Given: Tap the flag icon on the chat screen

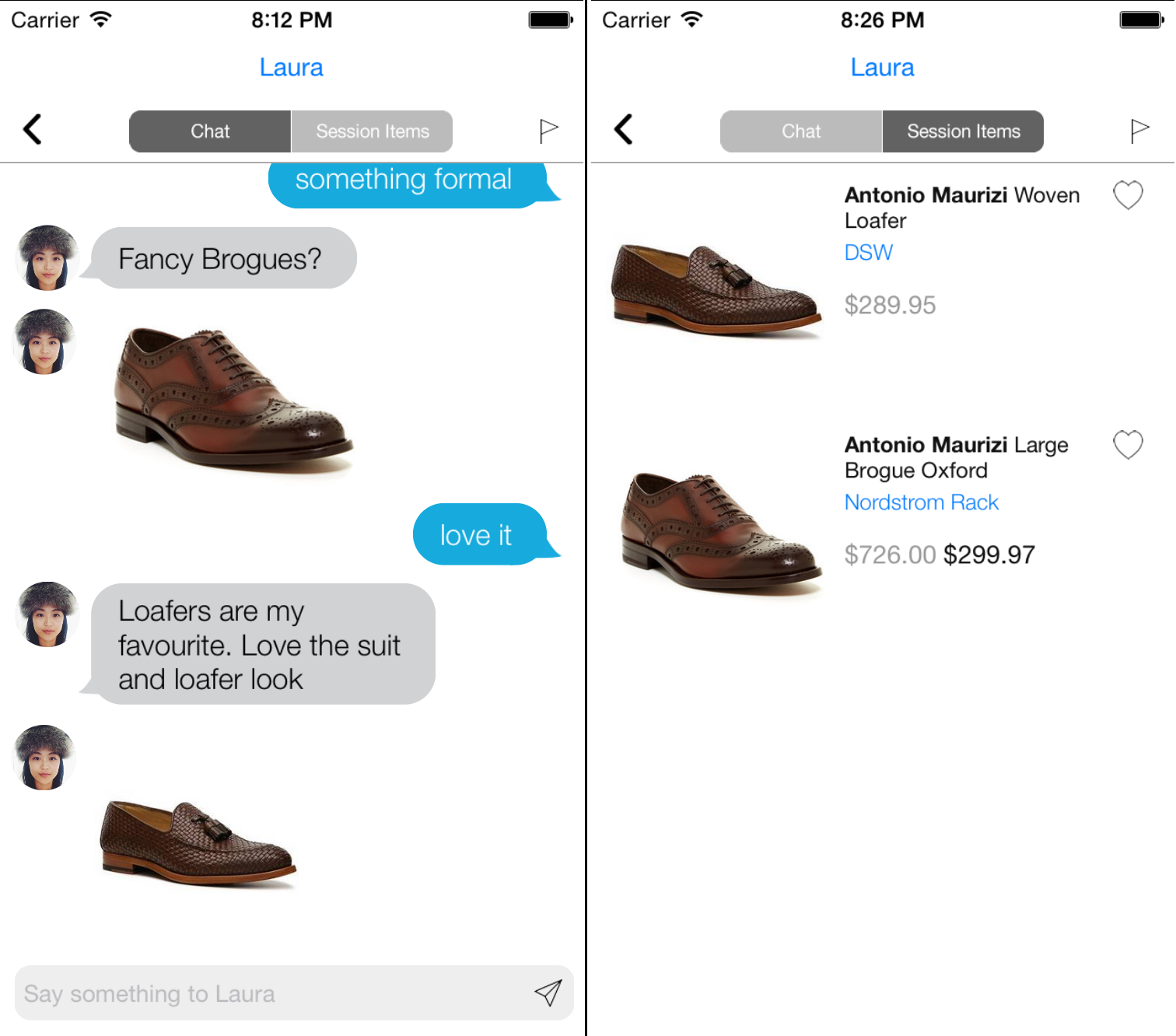Looking at the screenshot, I should (548, 131).
